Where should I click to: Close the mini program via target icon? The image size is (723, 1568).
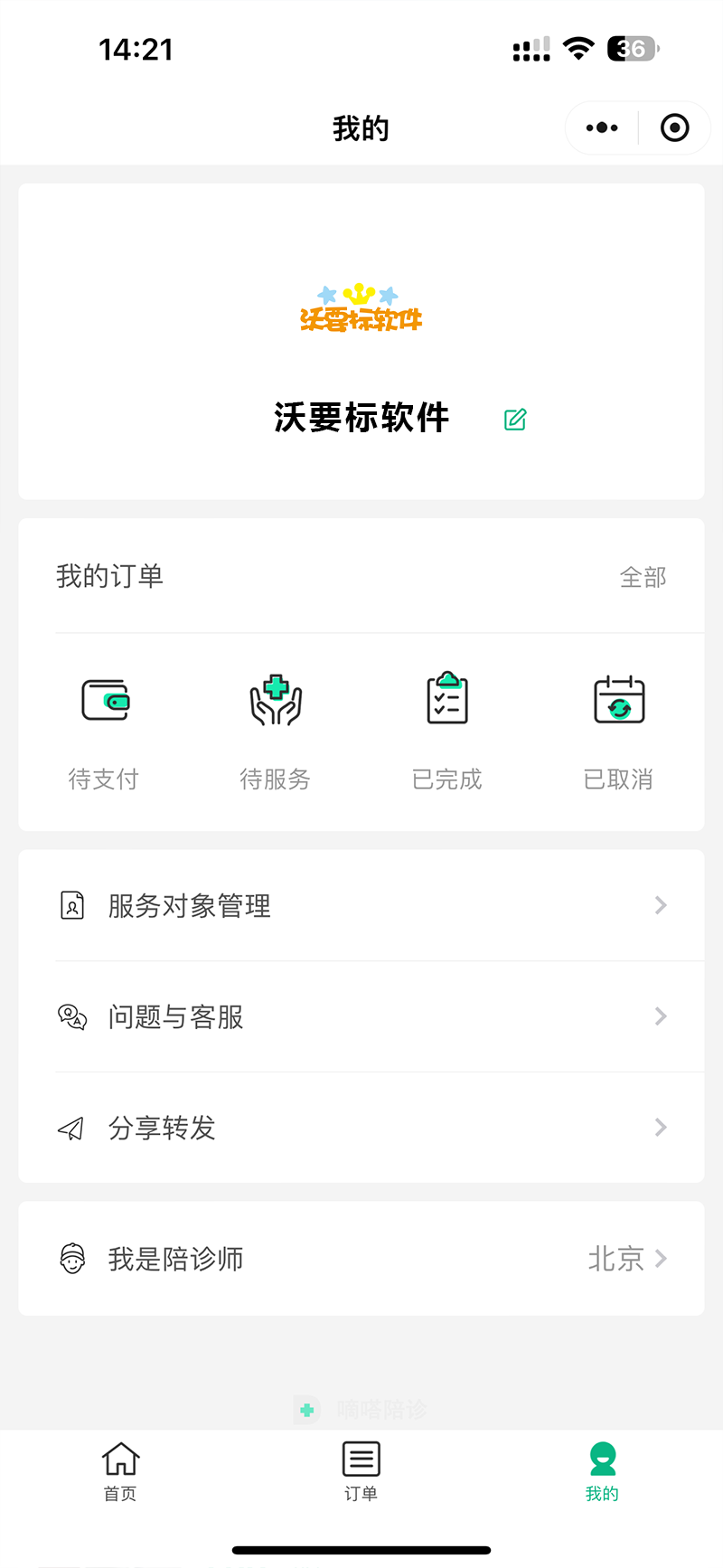click(674, 128)
